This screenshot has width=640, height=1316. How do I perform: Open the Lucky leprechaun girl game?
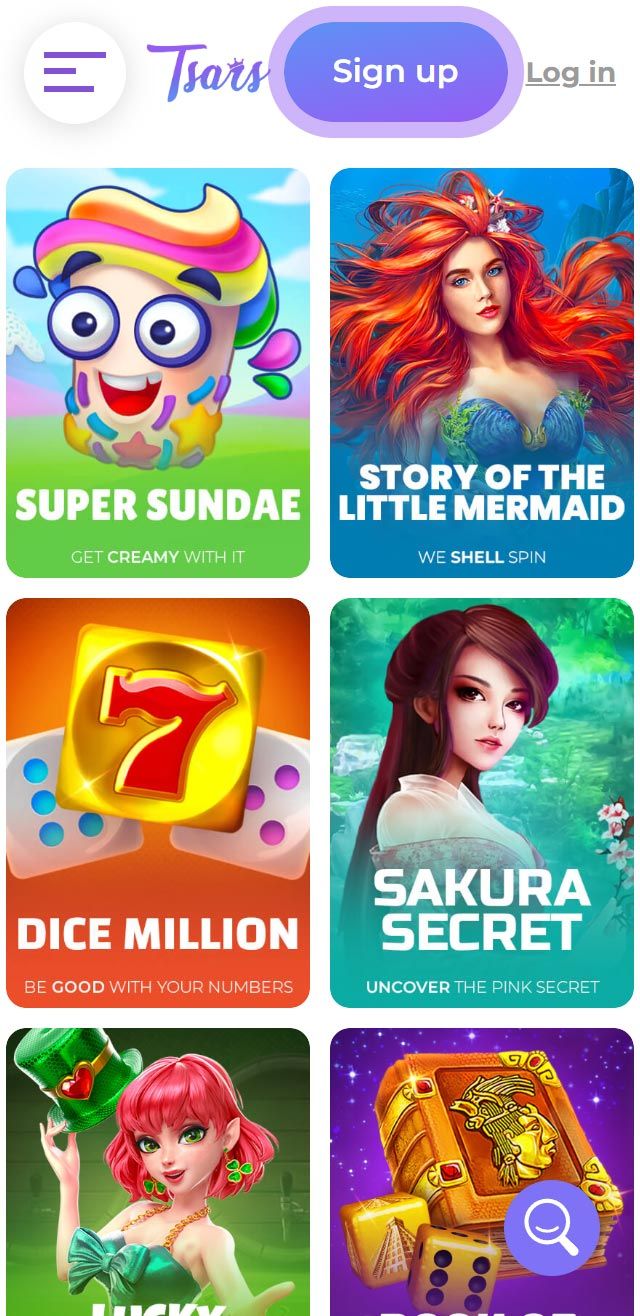coord(158,1170)
